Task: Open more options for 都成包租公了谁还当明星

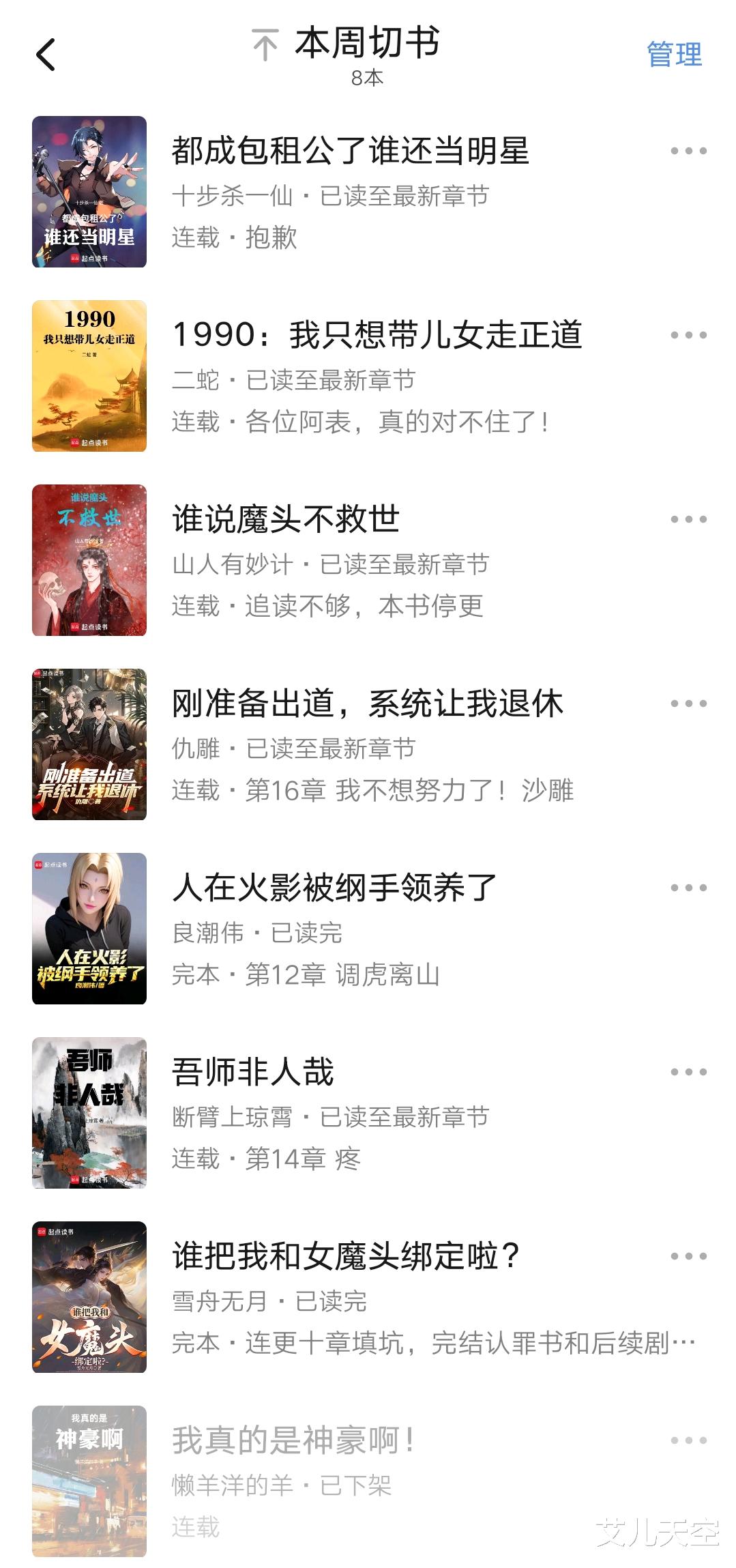Action: pos(688,151)
